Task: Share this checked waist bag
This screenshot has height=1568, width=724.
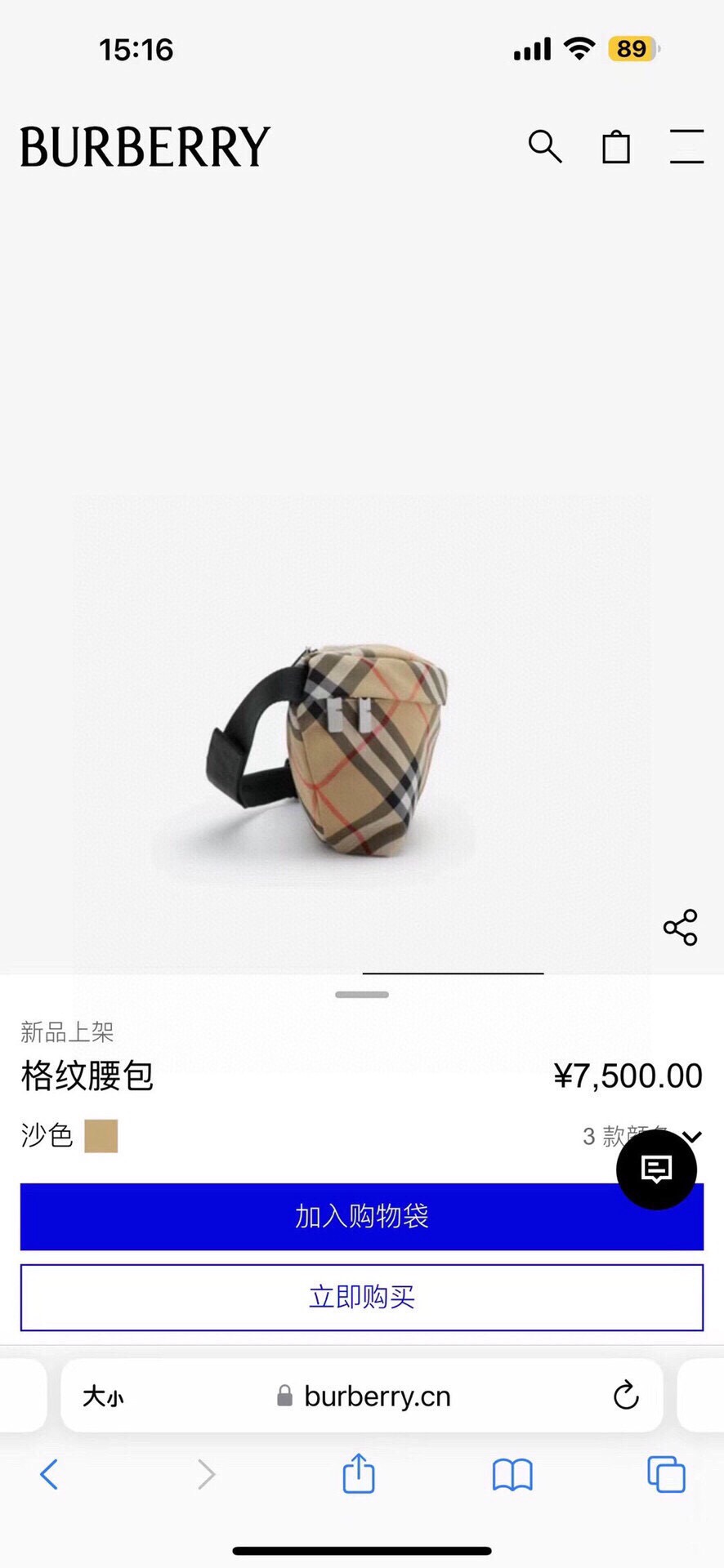Action: [680, 928]
